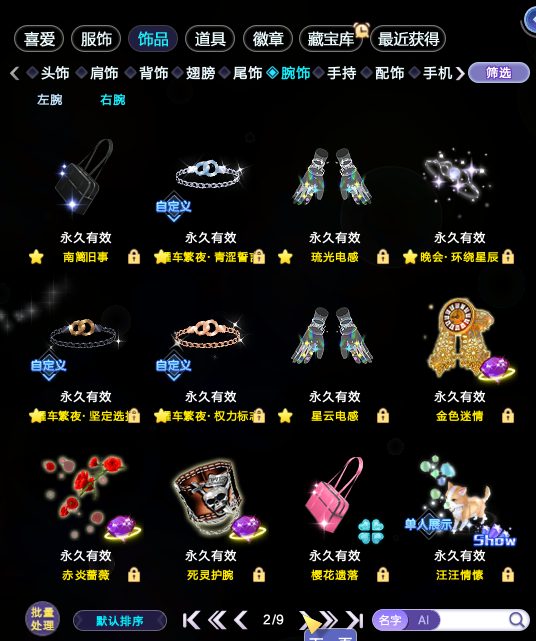
Task: Select the 手持 subcategory
Action: pyautogui.click(x=341, y=73)
